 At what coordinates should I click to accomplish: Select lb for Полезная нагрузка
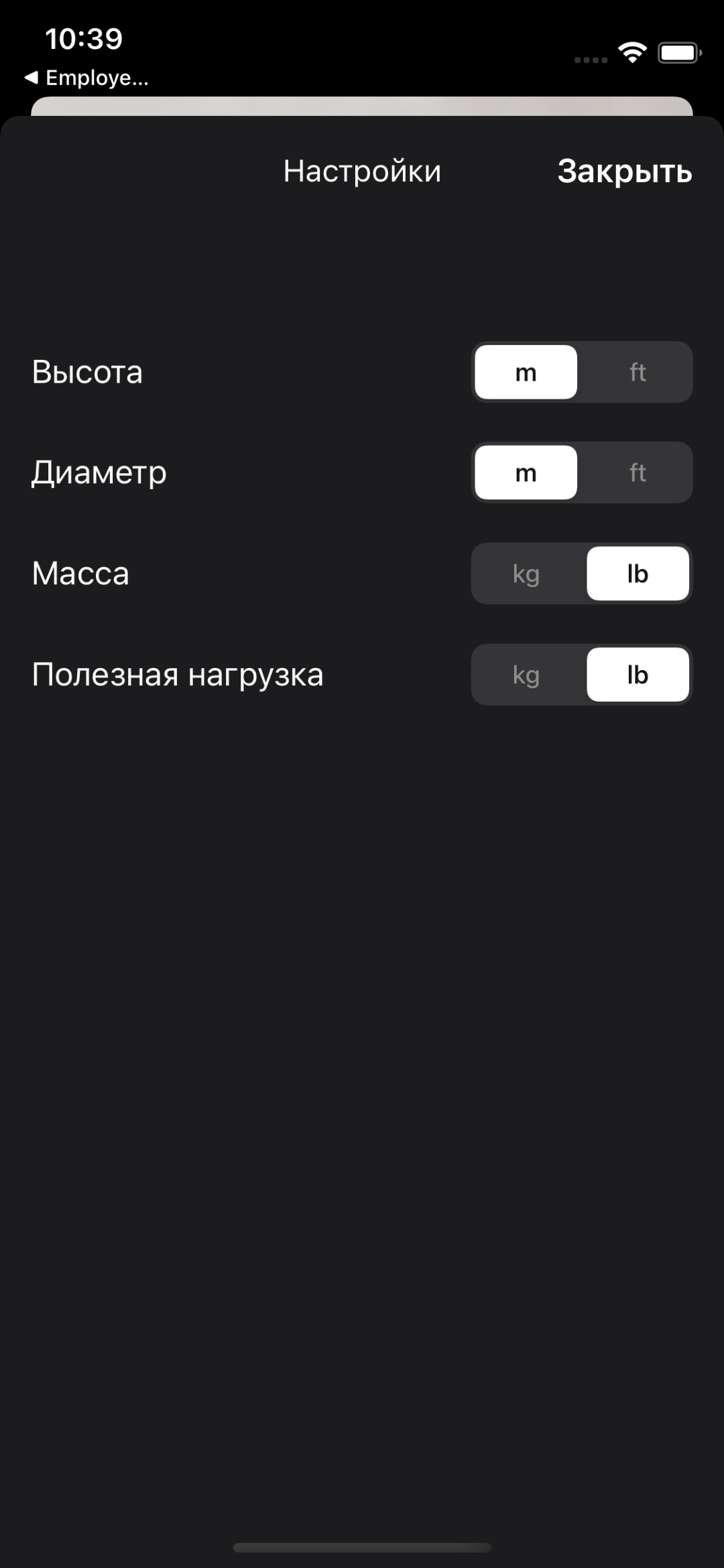point(636,675)
